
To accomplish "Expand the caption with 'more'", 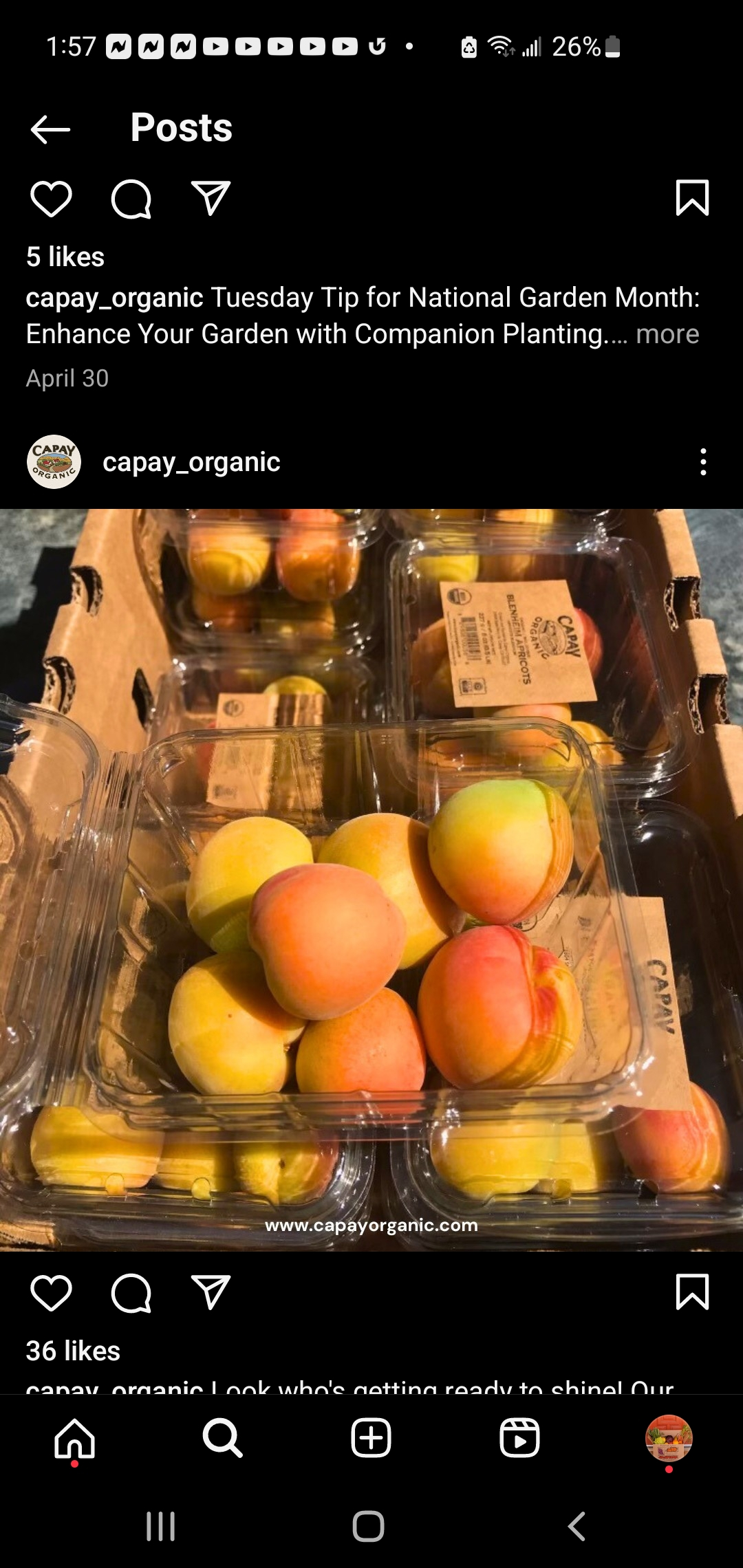I will tap(667, 334).
